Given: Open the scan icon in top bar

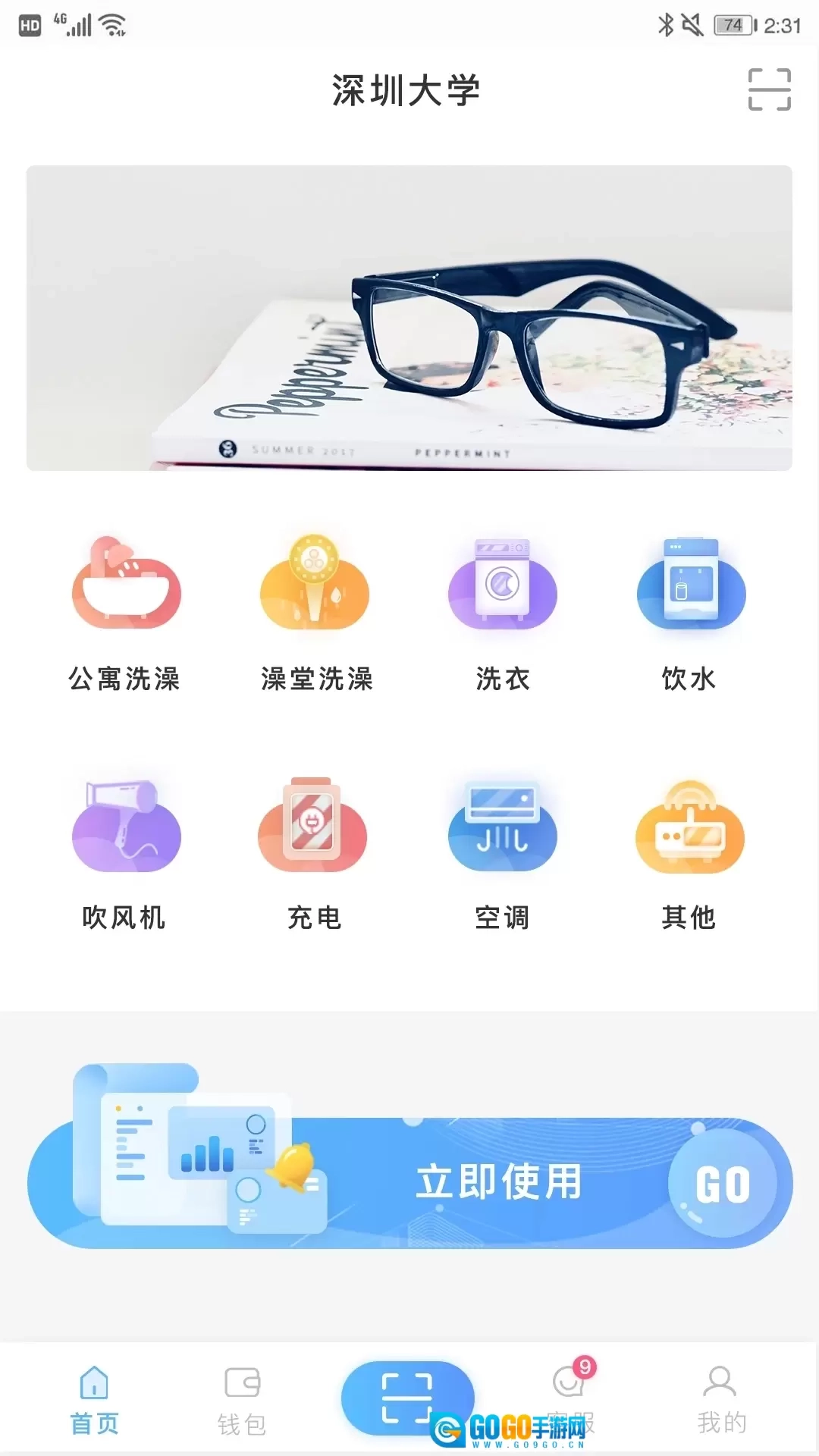Looking at the screenshot, I should [769, 89].
